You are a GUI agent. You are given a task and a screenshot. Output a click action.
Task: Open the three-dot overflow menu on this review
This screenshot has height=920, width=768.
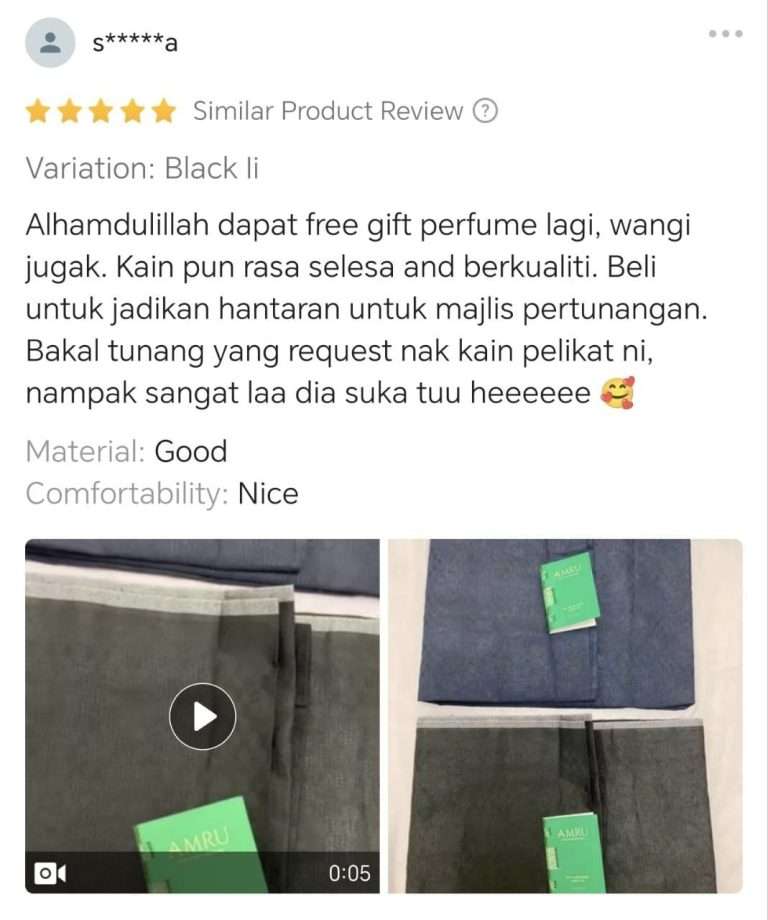tap(725, 34)
